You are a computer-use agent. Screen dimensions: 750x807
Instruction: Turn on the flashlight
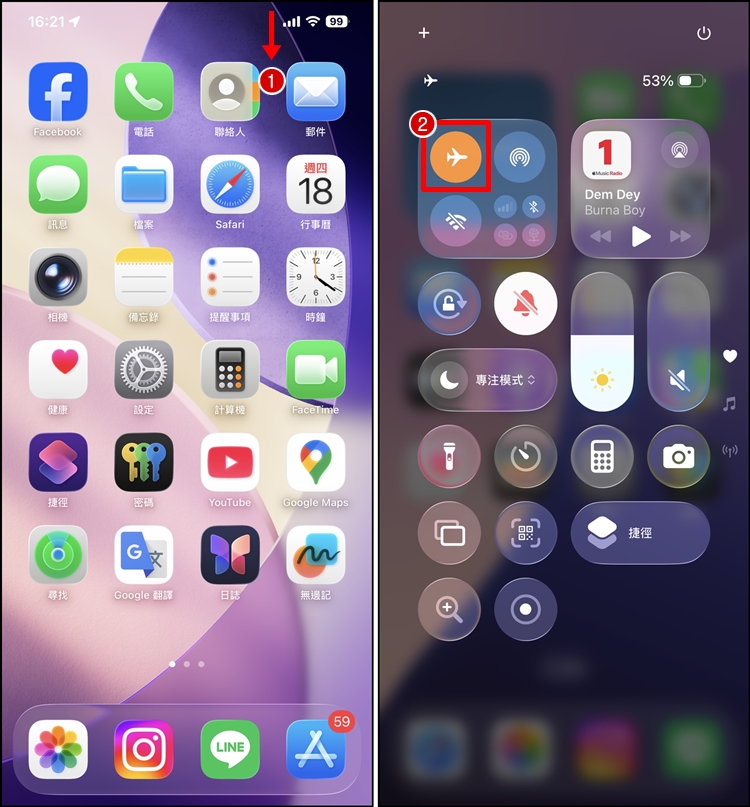pos(449,457)
